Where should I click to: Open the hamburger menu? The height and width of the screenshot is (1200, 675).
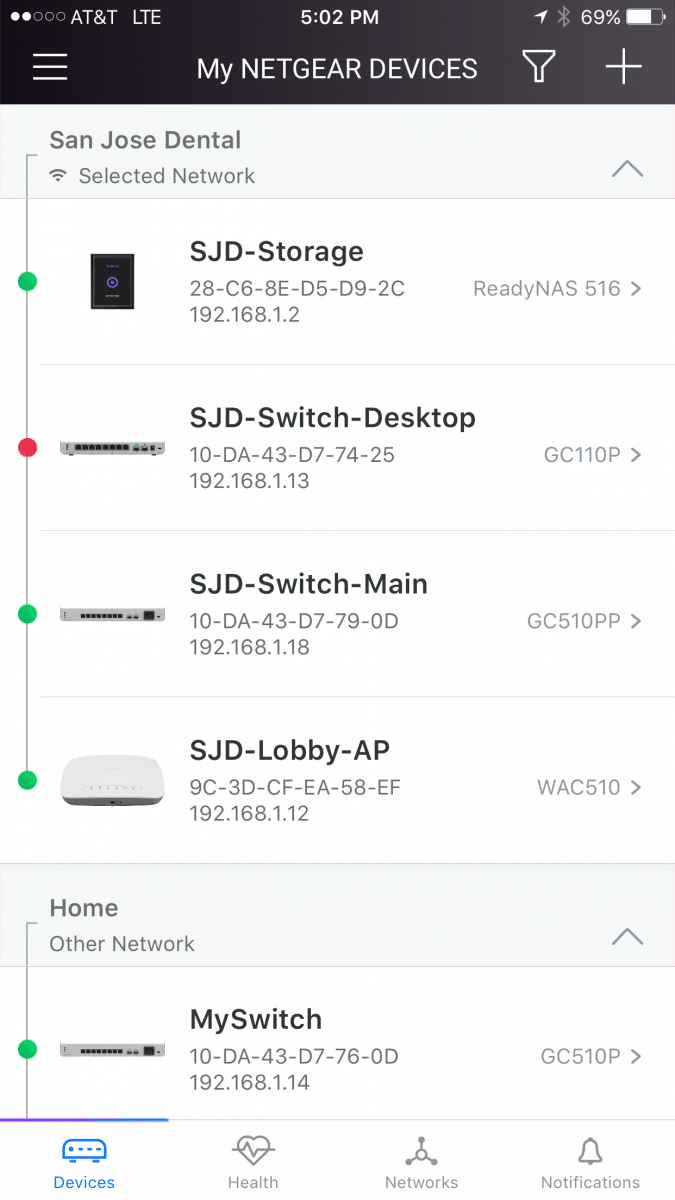pyautogui.click(x=50, y=67)
